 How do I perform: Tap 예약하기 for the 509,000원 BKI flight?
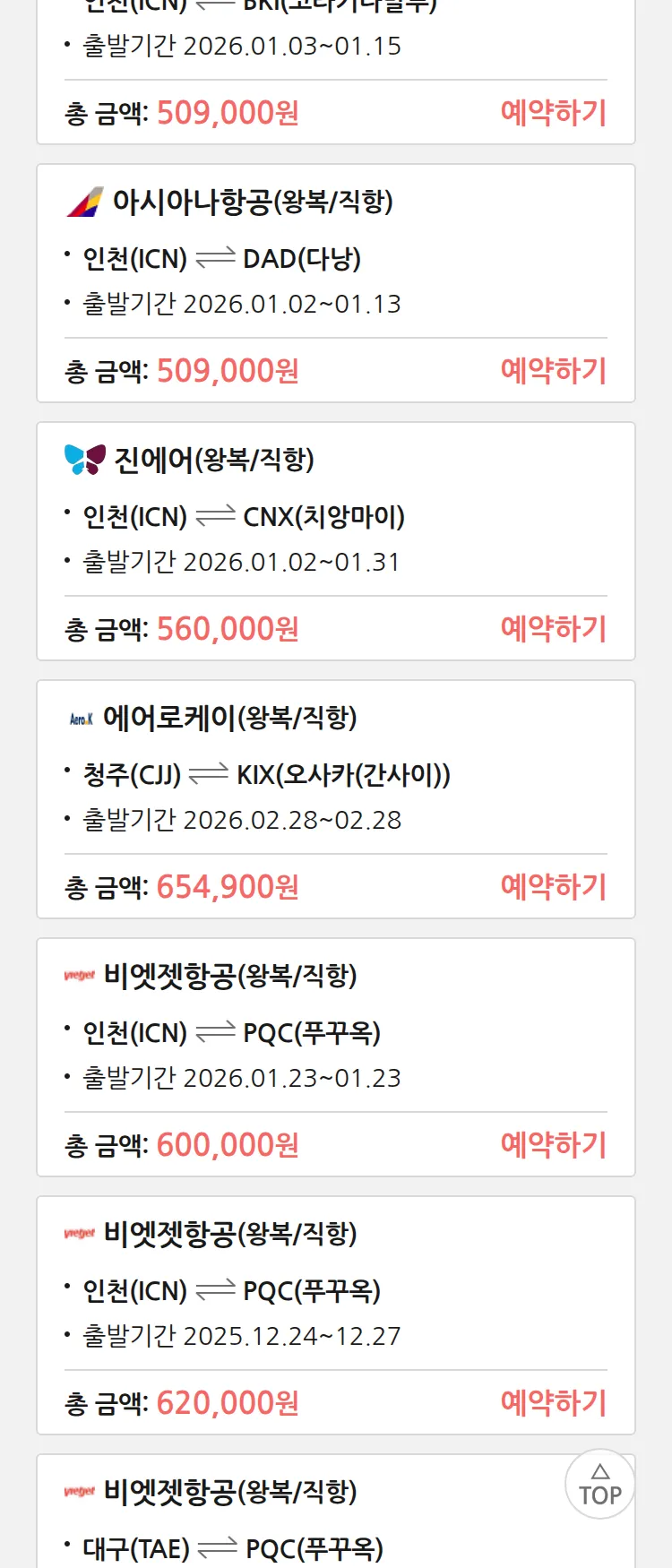point(553,113)
